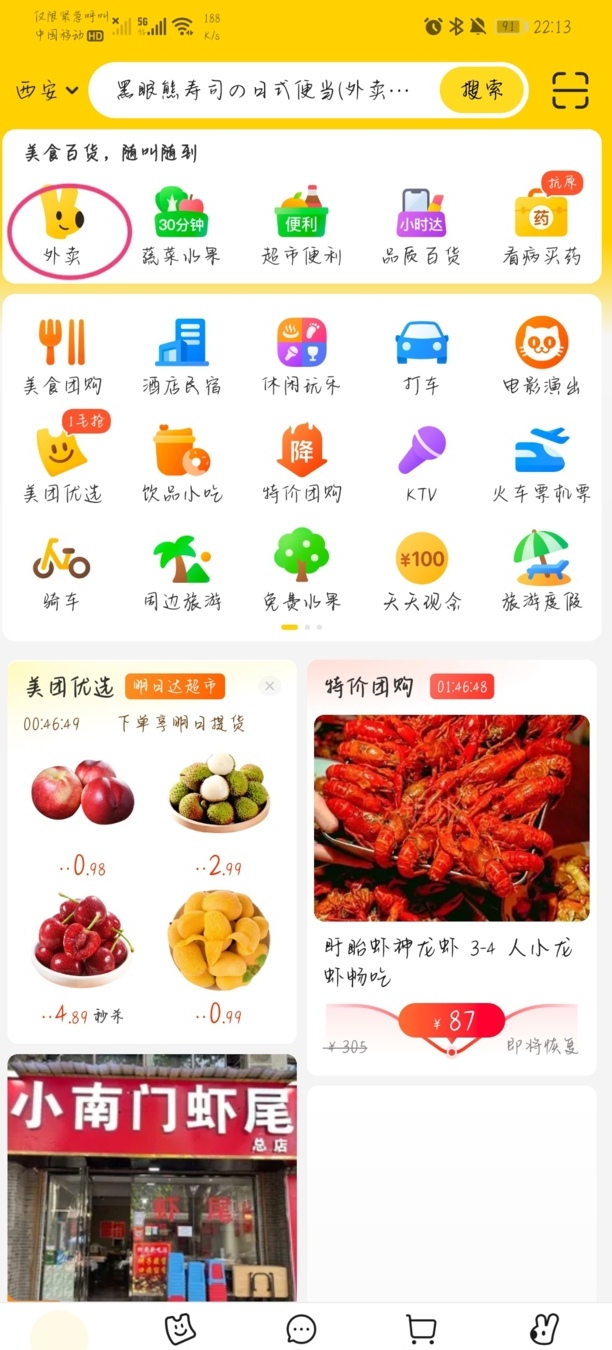Open the scan code icon
612x1350 pixels.
[571, 91]
